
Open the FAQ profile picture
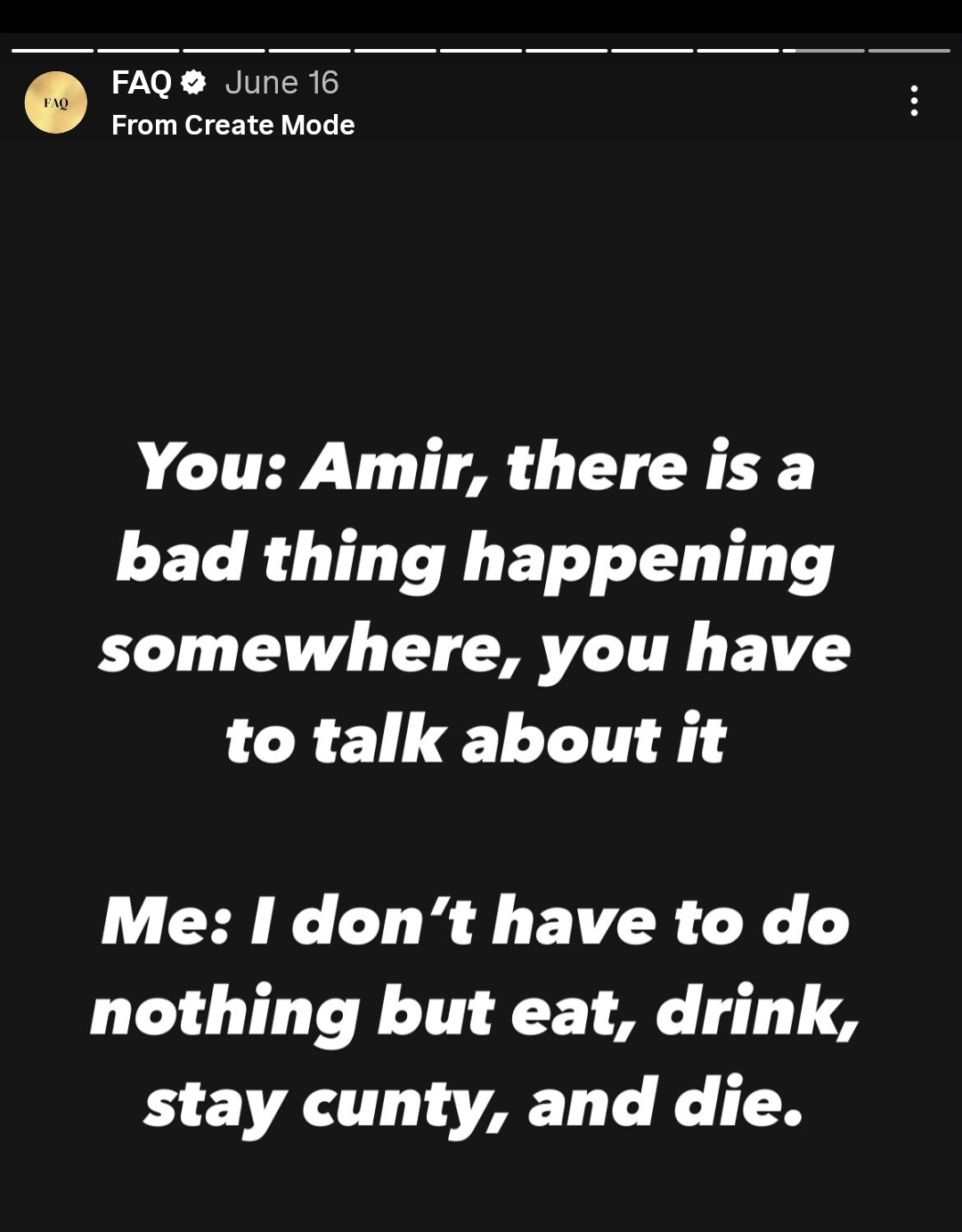56,102
